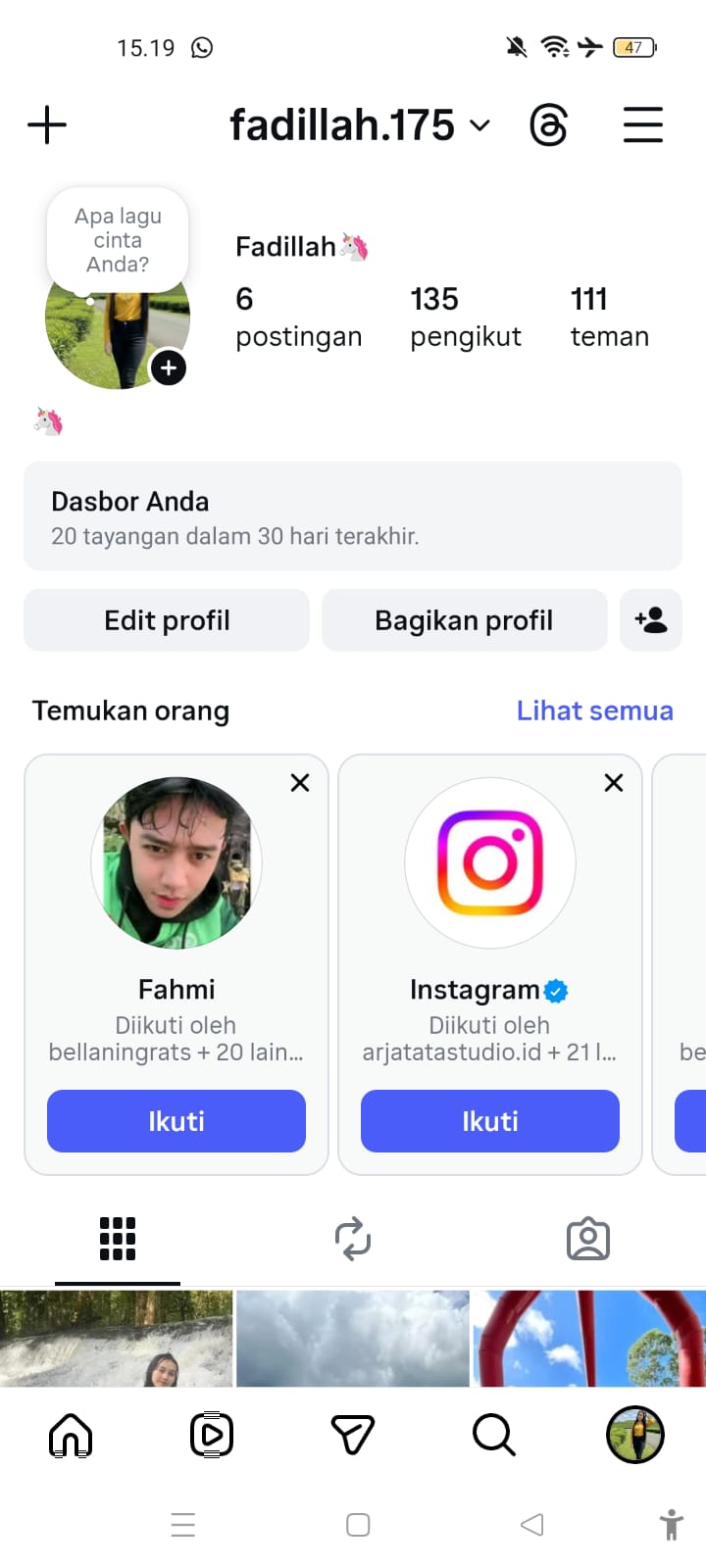
Task: Open the fadillah.175 account switcher dropdown
Action: (359, 125)
